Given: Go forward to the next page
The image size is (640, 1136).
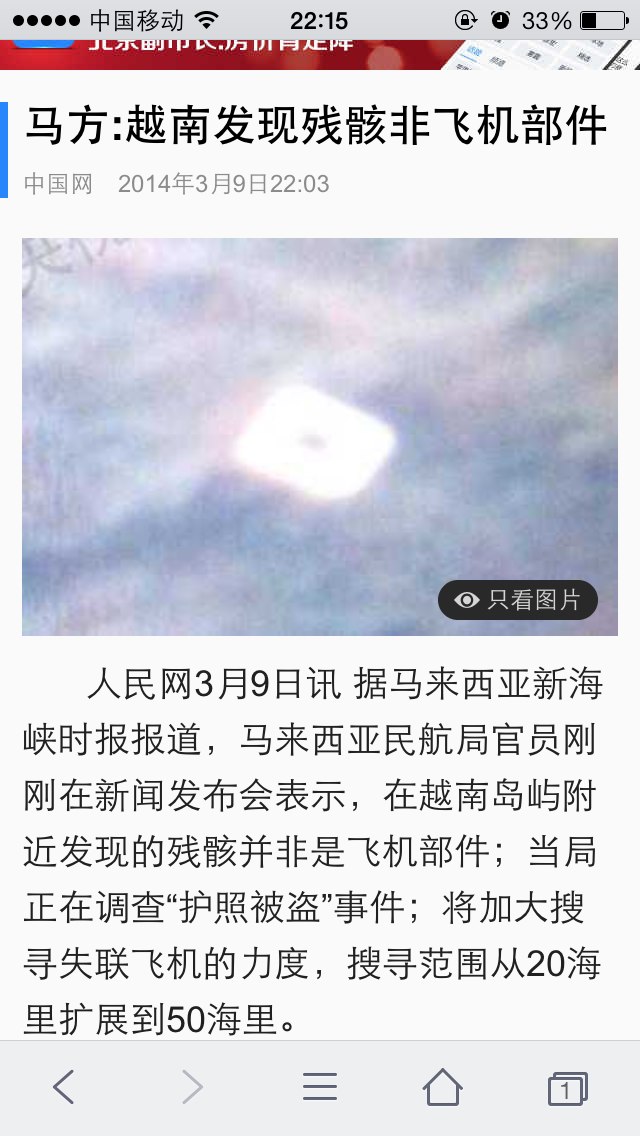Looking at the screenshot, I should 192,1087.
